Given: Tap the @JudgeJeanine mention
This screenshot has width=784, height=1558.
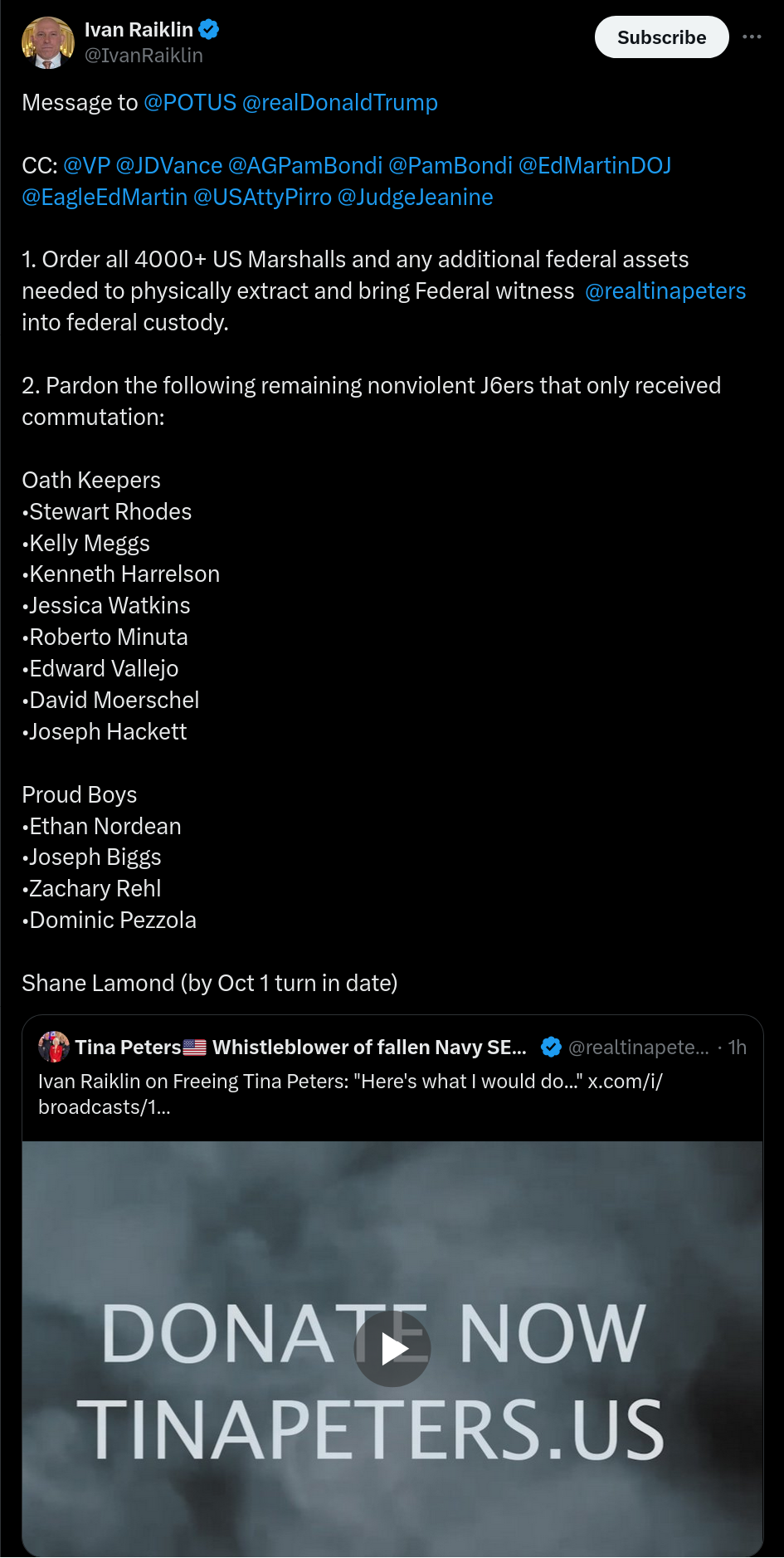Looking at the screenshot, I should point(416,198).
